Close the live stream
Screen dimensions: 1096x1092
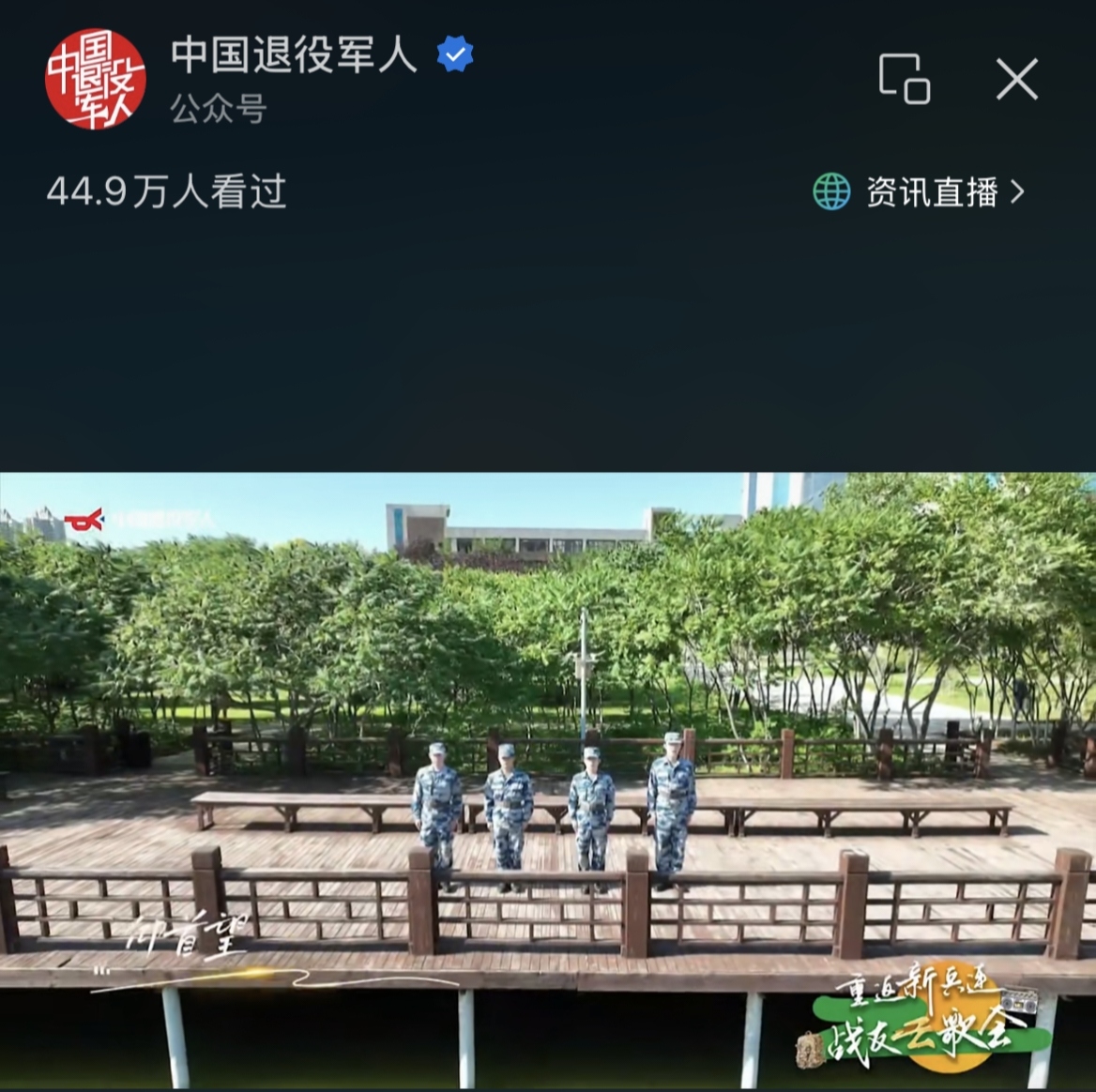1017,79
